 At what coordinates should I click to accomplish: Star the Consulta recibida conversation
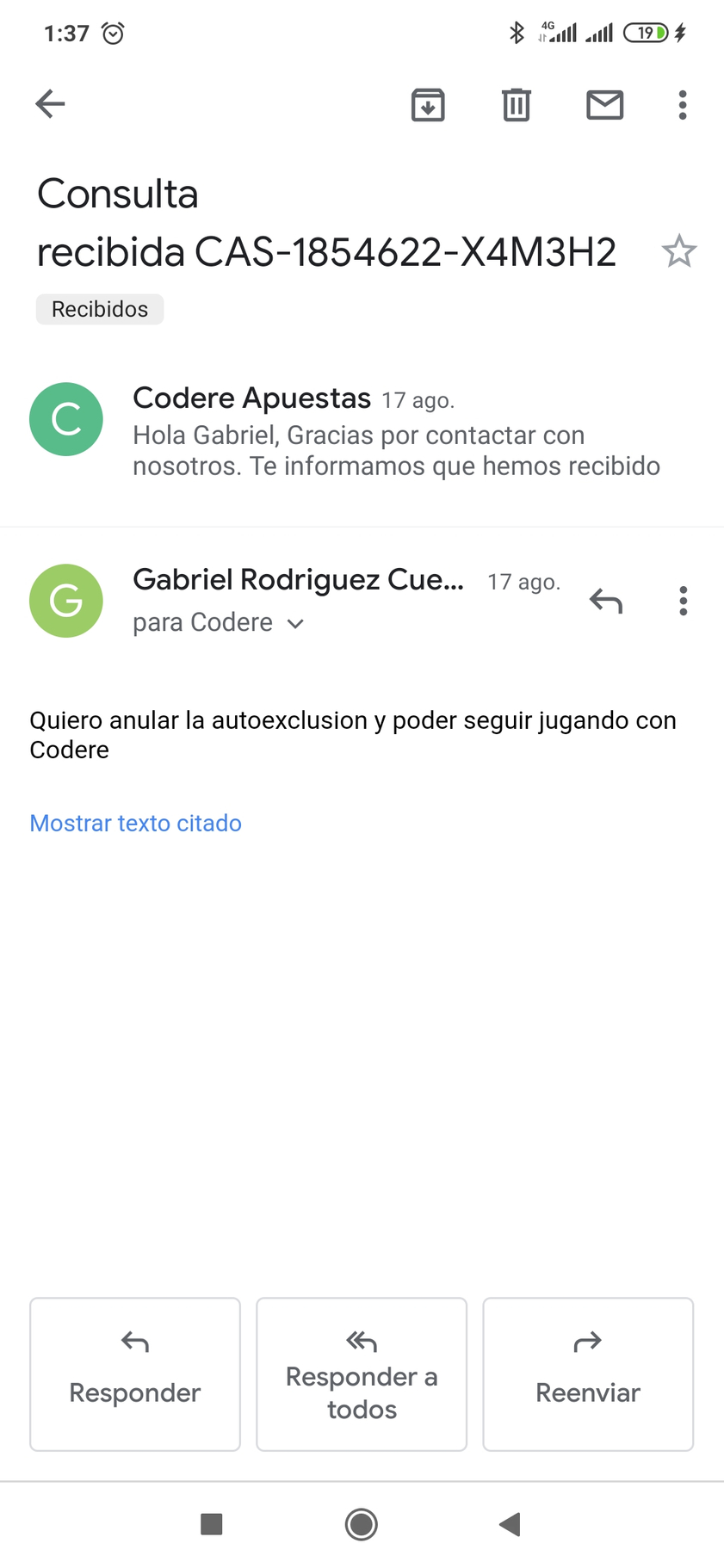point(678,251)
